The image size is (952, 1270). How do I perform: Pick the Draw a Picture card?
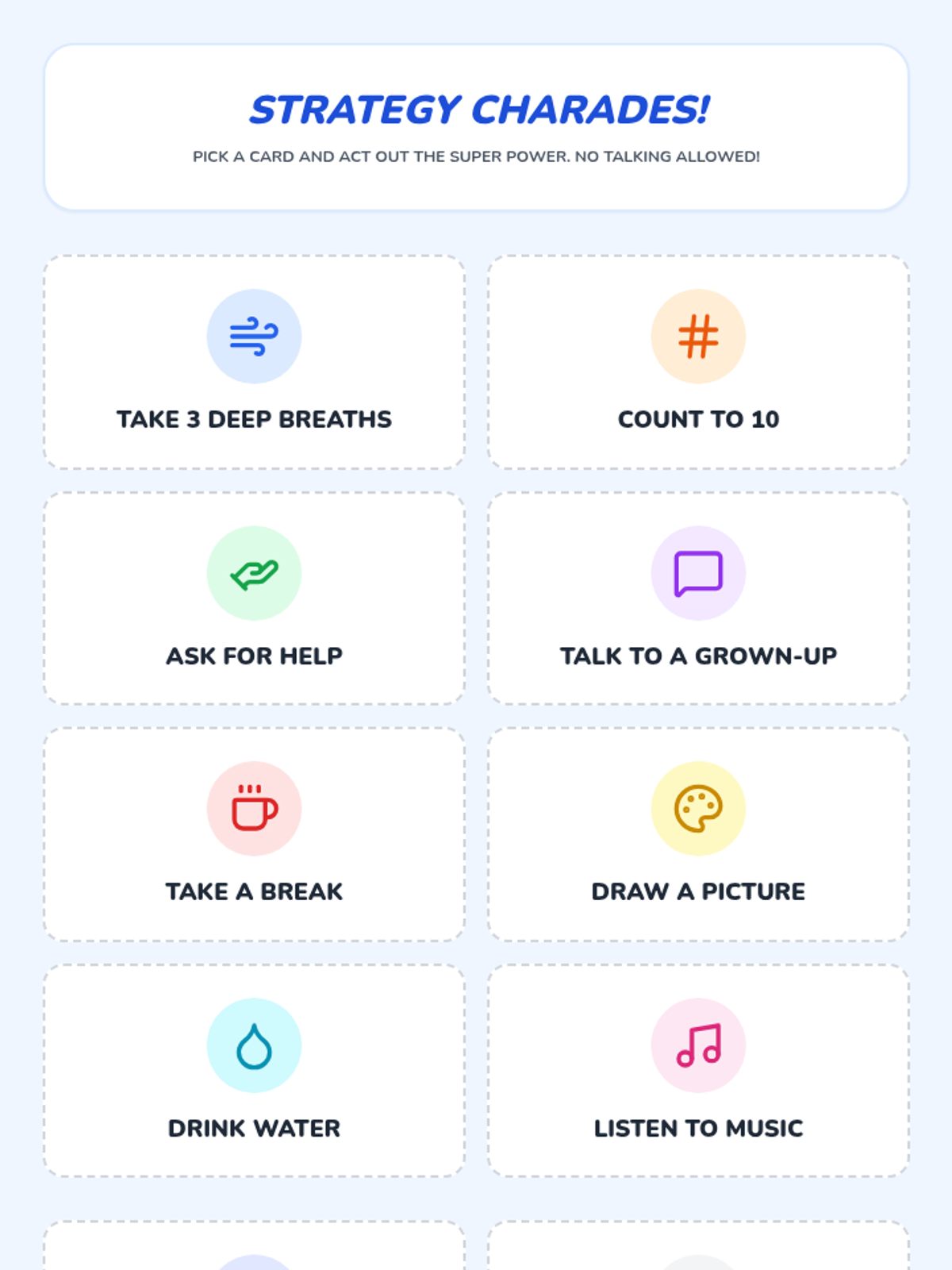698,834
